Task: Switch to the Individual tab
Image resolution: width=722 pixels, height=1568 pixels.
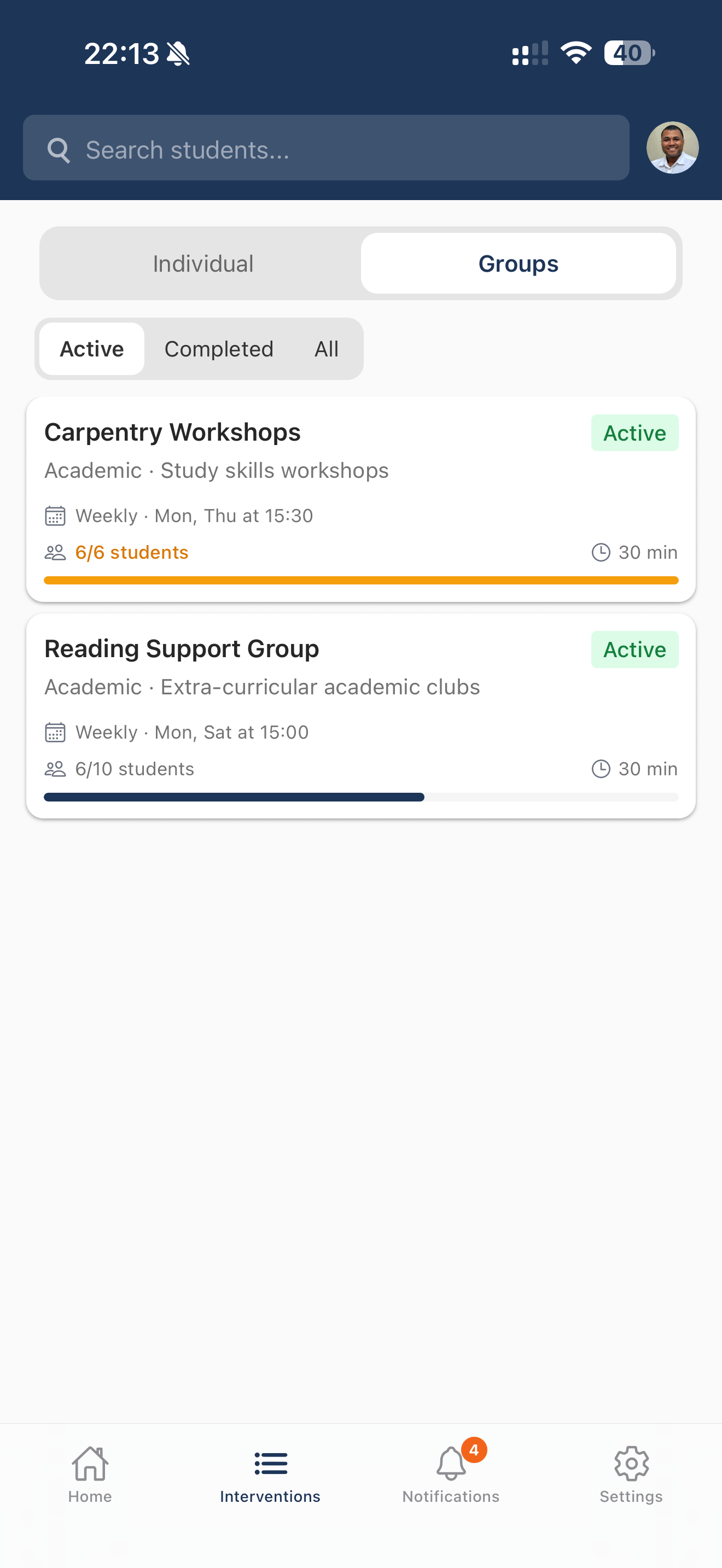Action: [203, 263]
